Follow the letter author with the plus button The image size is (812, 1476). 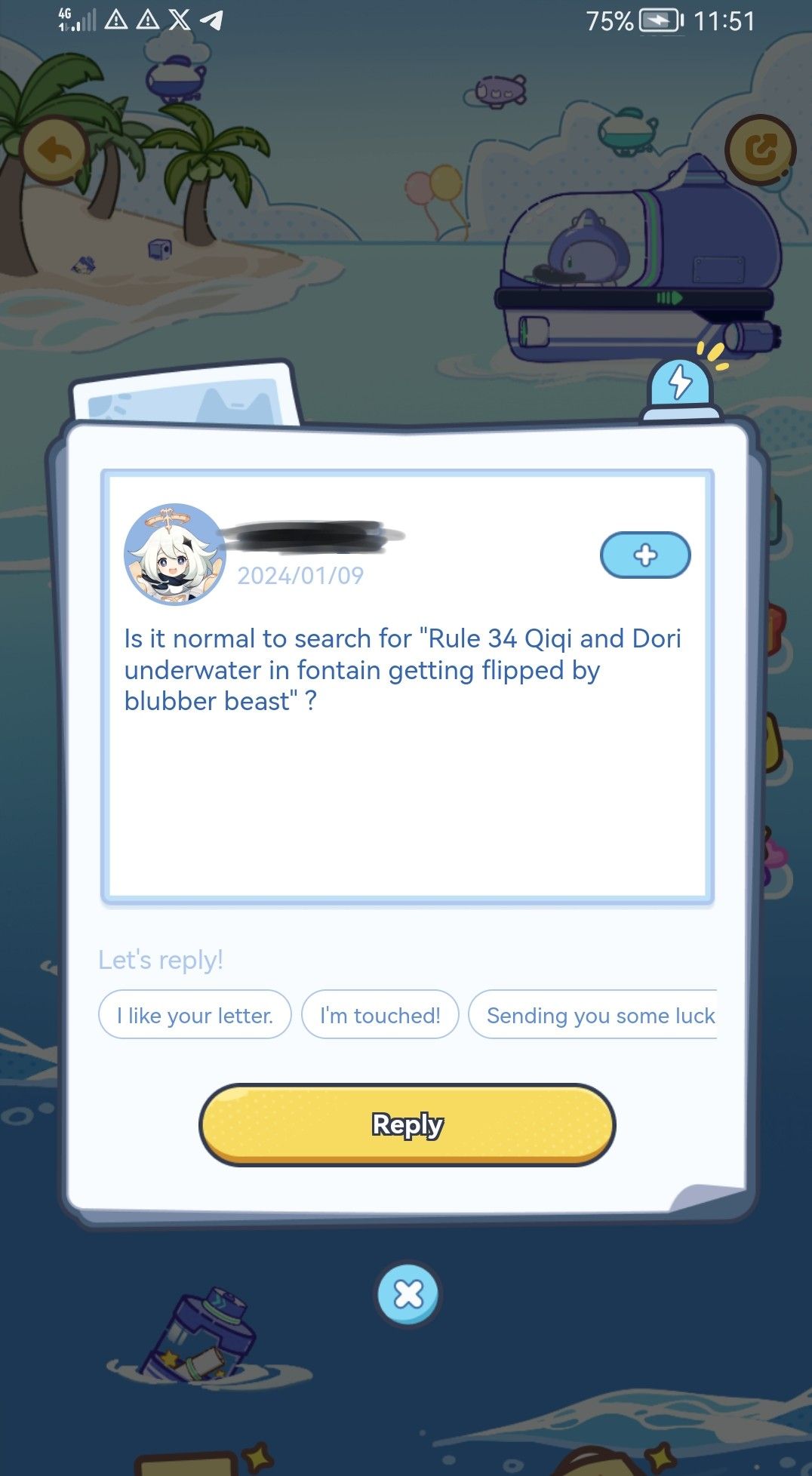645,555
